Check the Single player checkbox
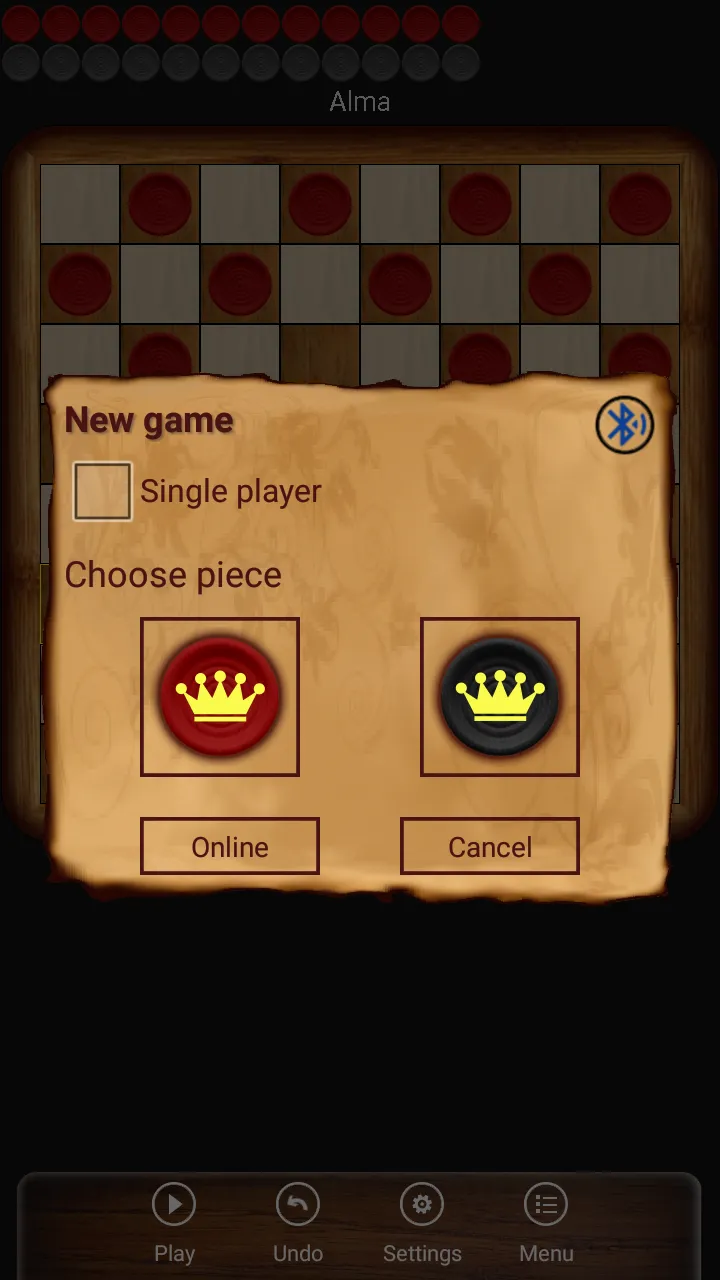 tap(102, 491)
